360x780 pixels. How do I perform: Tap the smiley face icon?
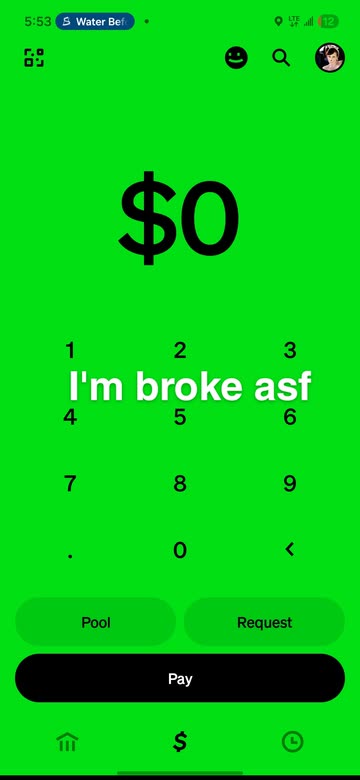[x=236, y=58]
